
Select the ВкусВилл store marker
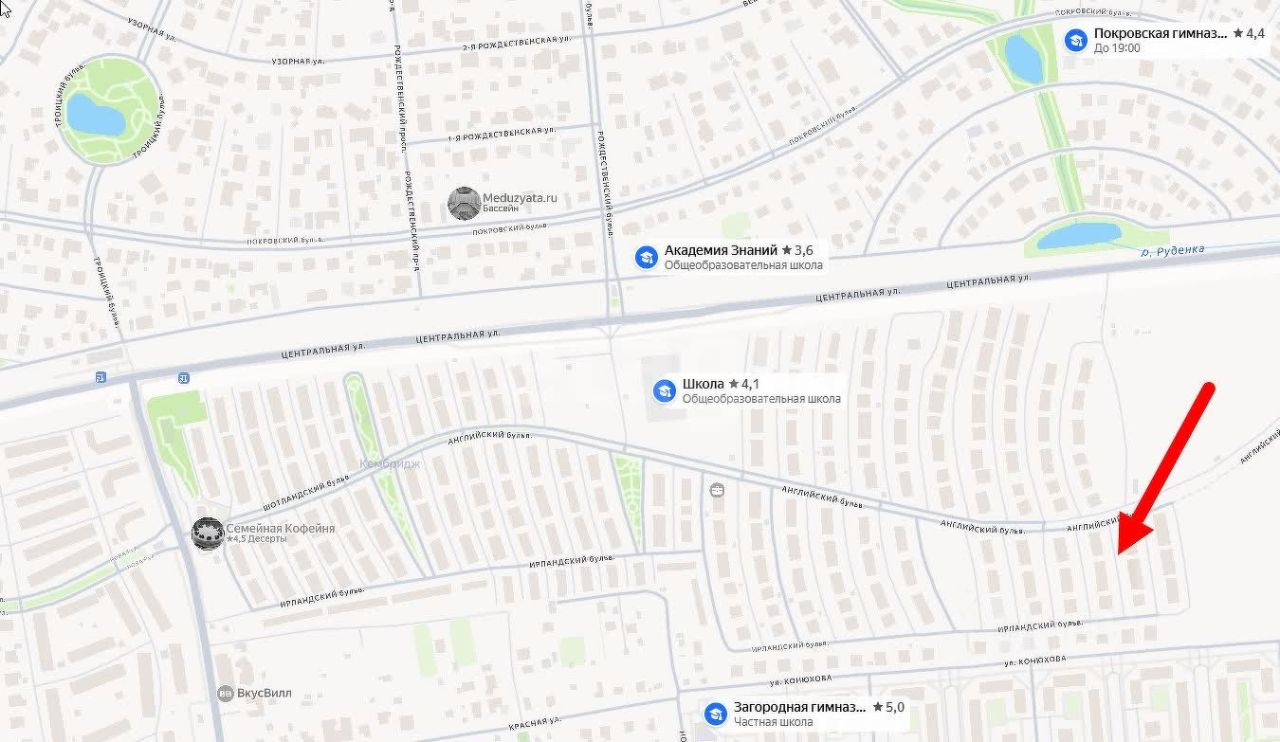pos(226,693)
